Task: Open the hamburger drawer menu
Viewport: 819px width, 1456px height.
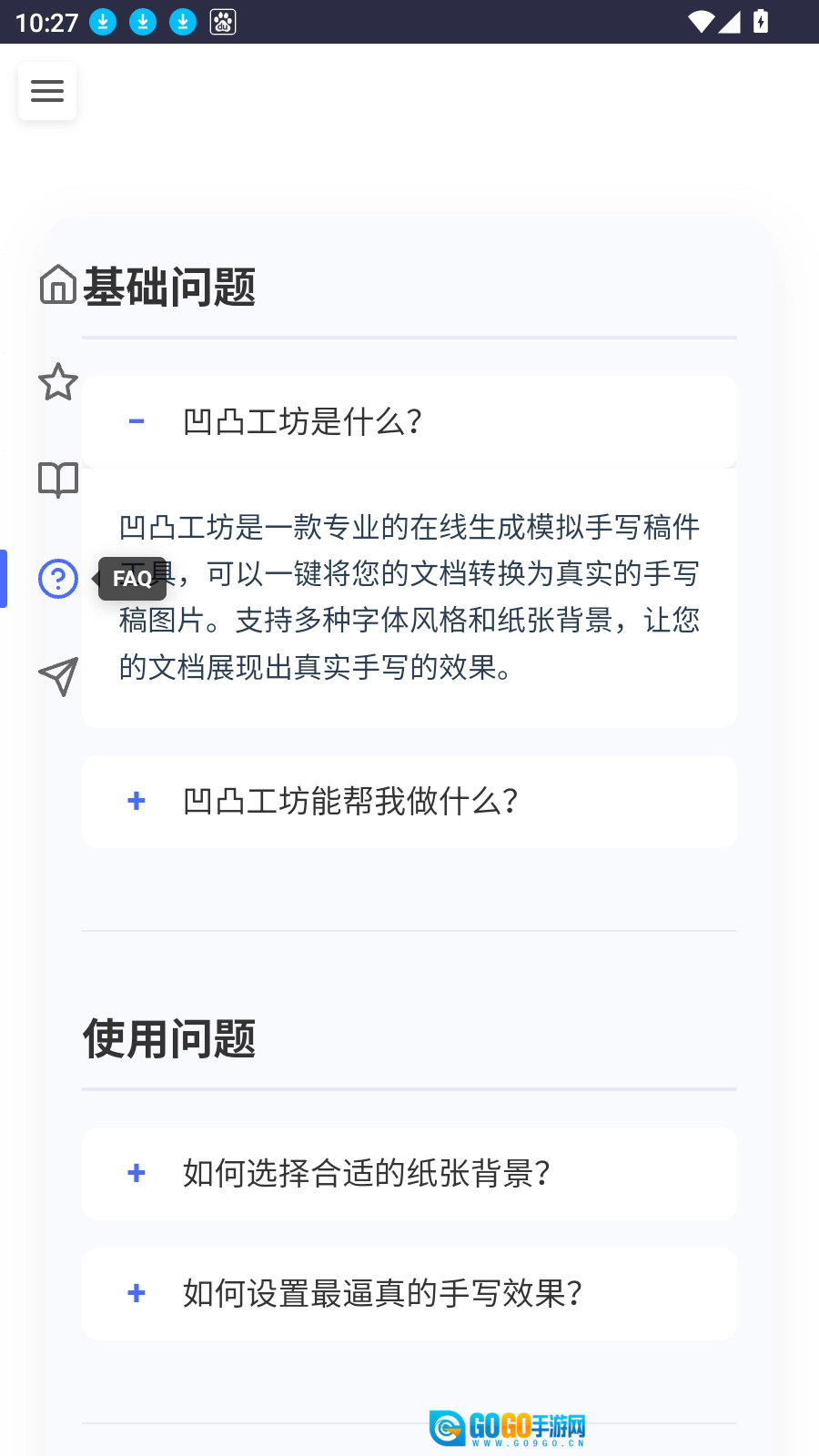Action: (47, 91)
